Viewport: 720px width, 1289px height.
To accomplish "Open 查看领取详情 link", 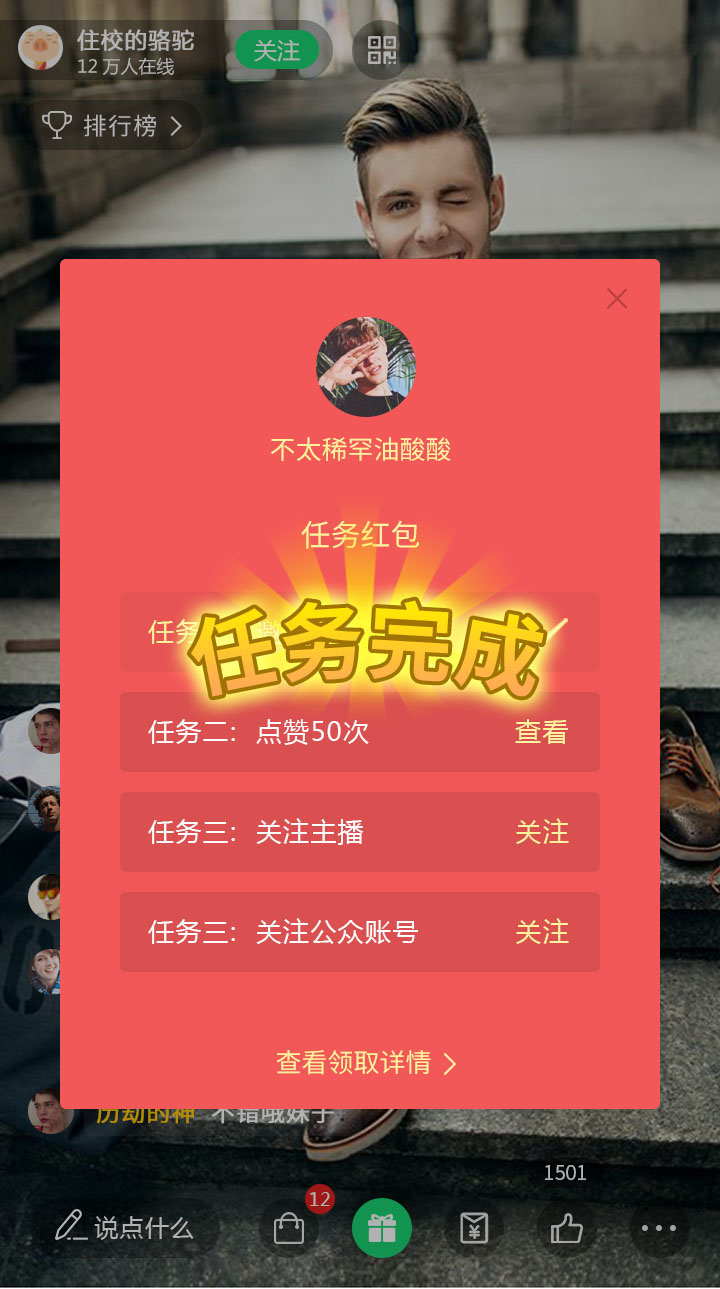I will 366,1062.
